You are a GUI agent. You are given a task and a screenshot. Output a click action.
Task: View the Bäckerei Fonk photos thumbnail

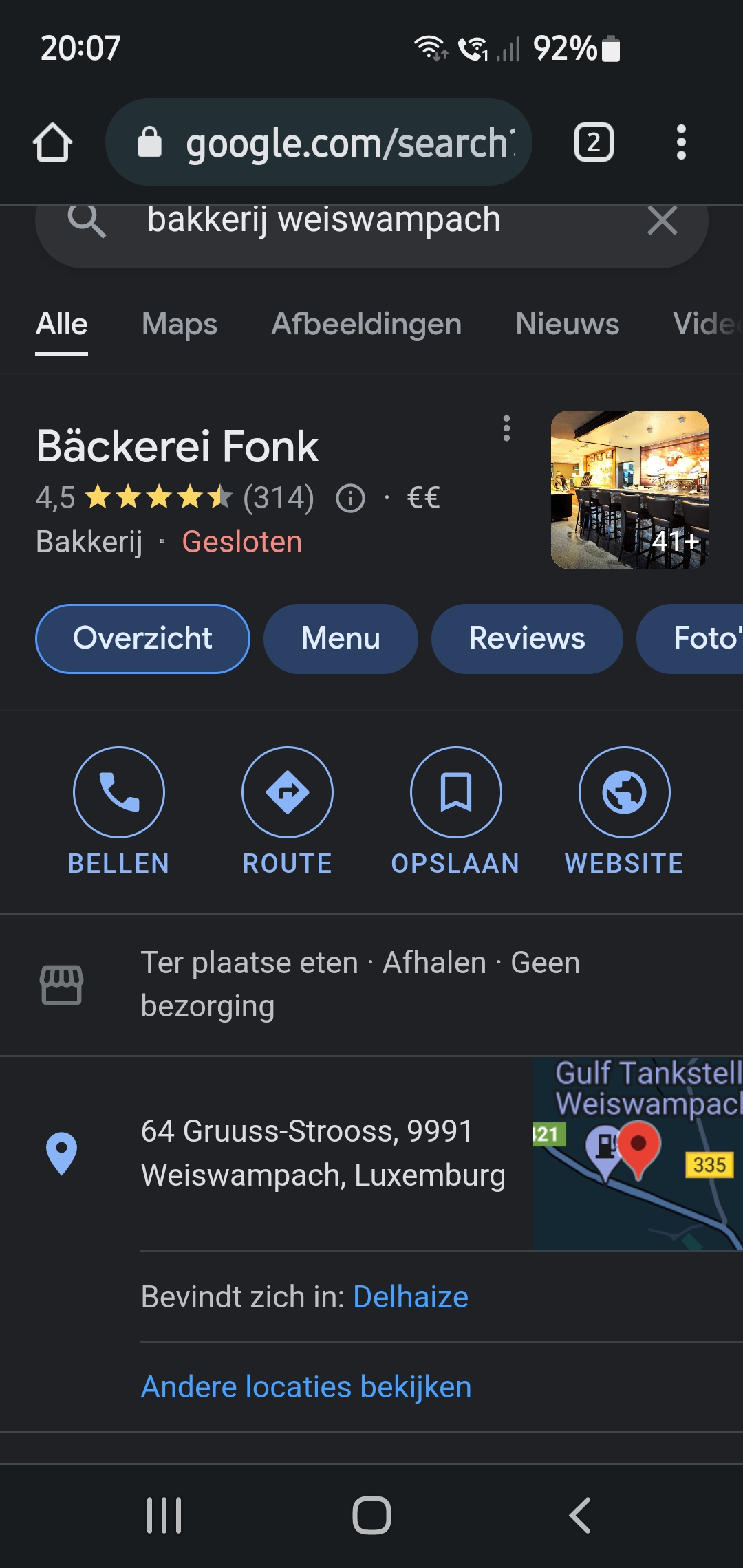point(629,490)
